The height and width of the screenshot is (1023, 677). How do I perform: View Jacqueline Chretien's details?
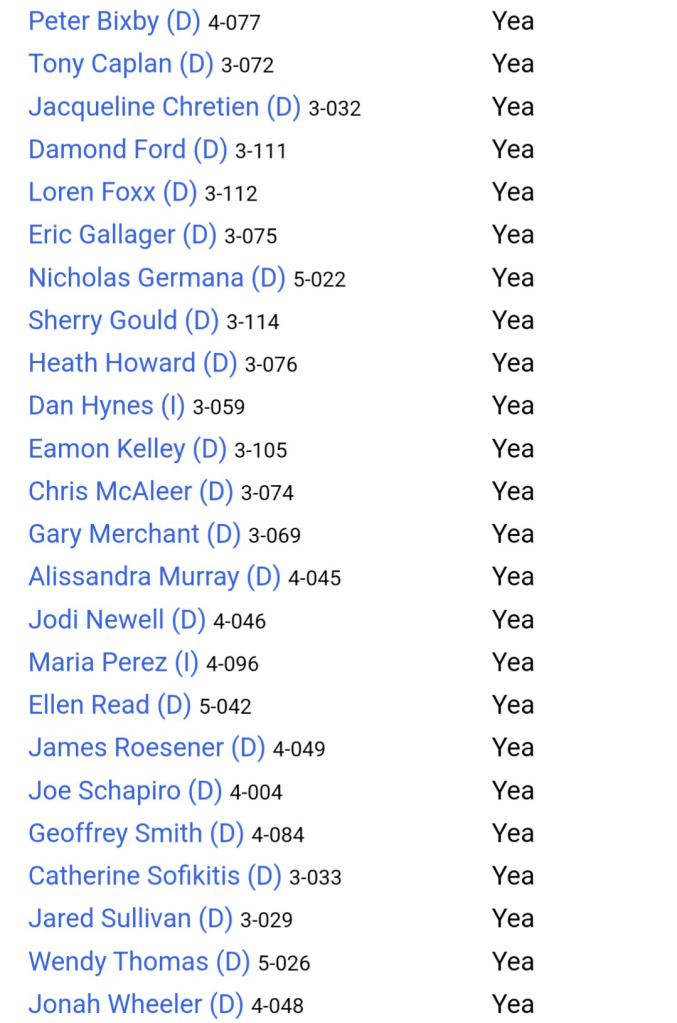click(164, 107)
